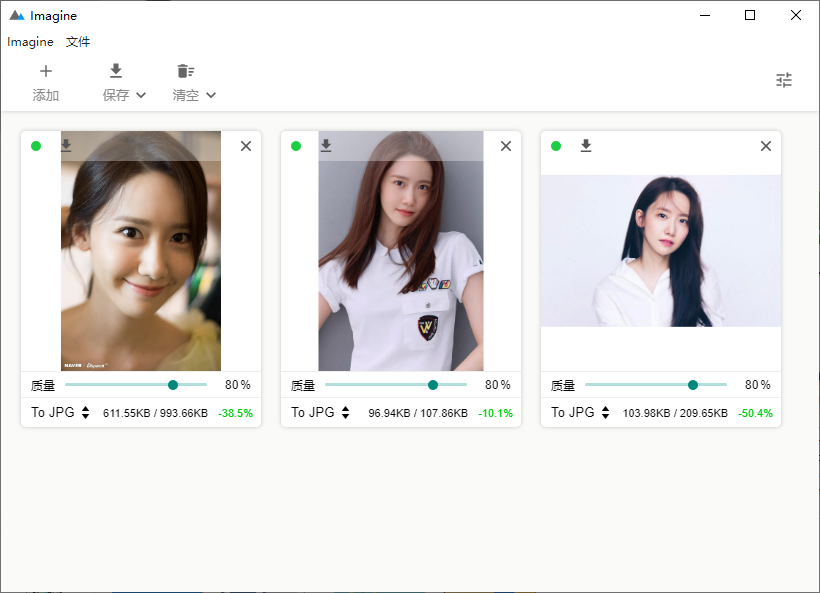Open the Imagine menu
This screenshot has width=820, height=593.
tap(30, 42)
